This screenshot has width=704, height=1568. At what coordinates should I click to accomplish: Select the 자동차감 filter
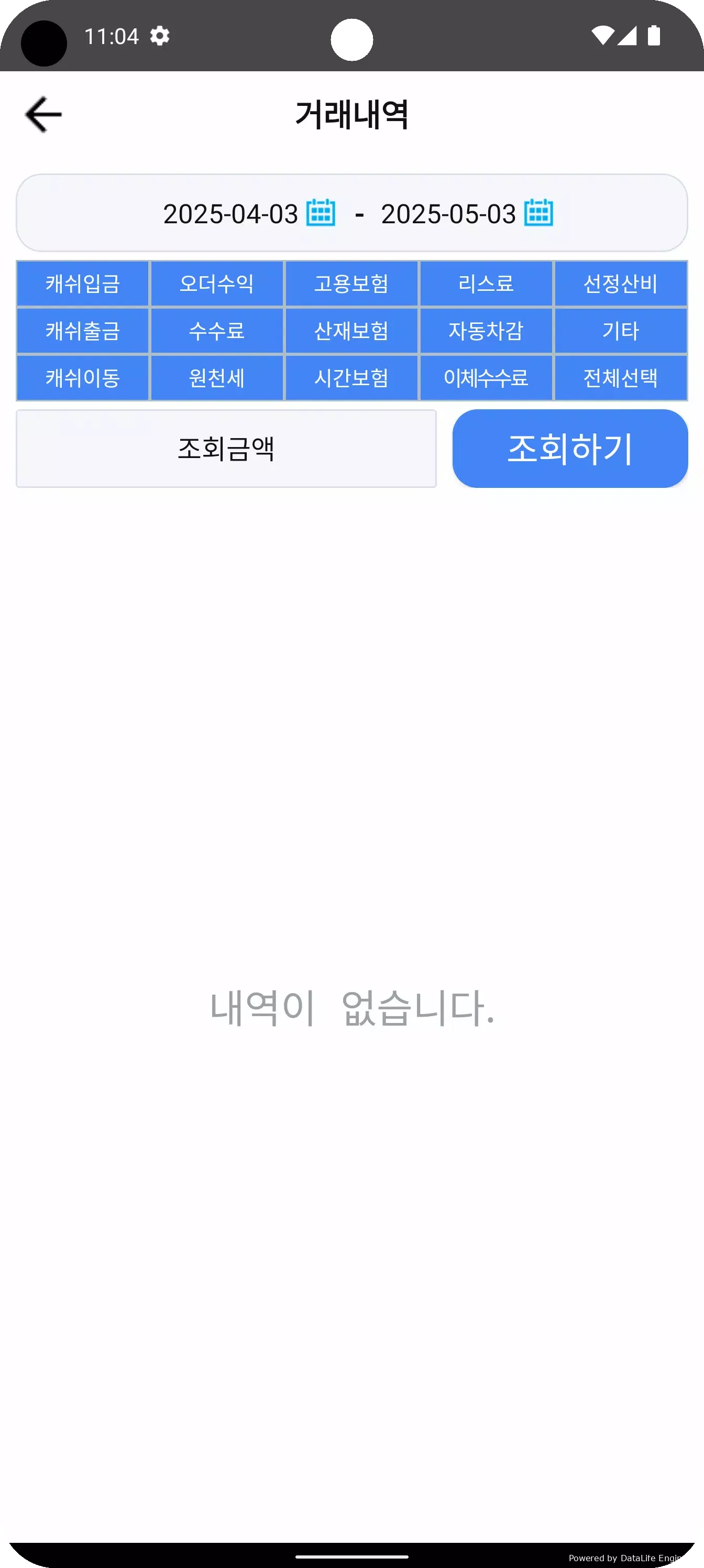[486, 331]
